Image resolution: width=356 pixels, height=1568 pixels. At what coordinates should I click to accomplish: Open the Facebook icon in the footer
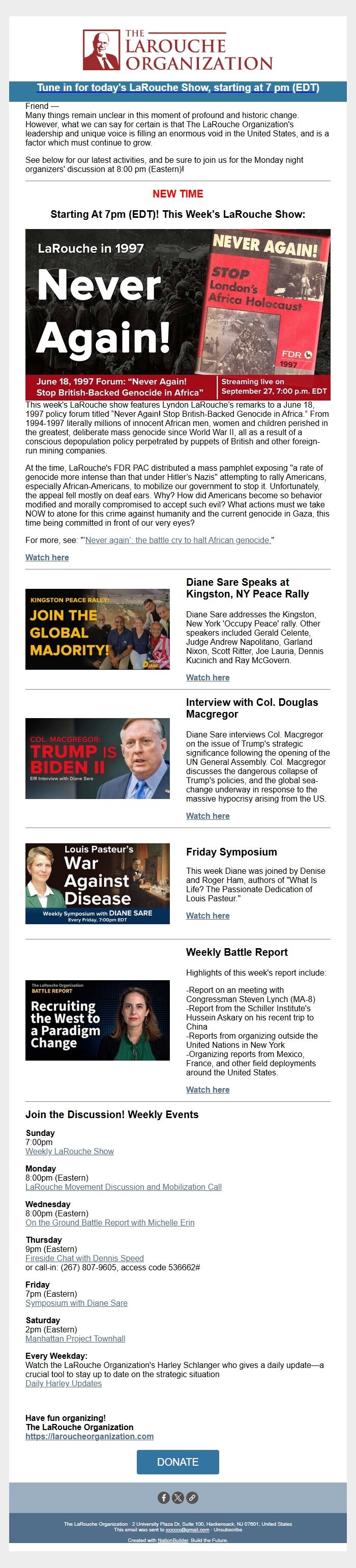pyautogui.click(x=164, y=1497)
